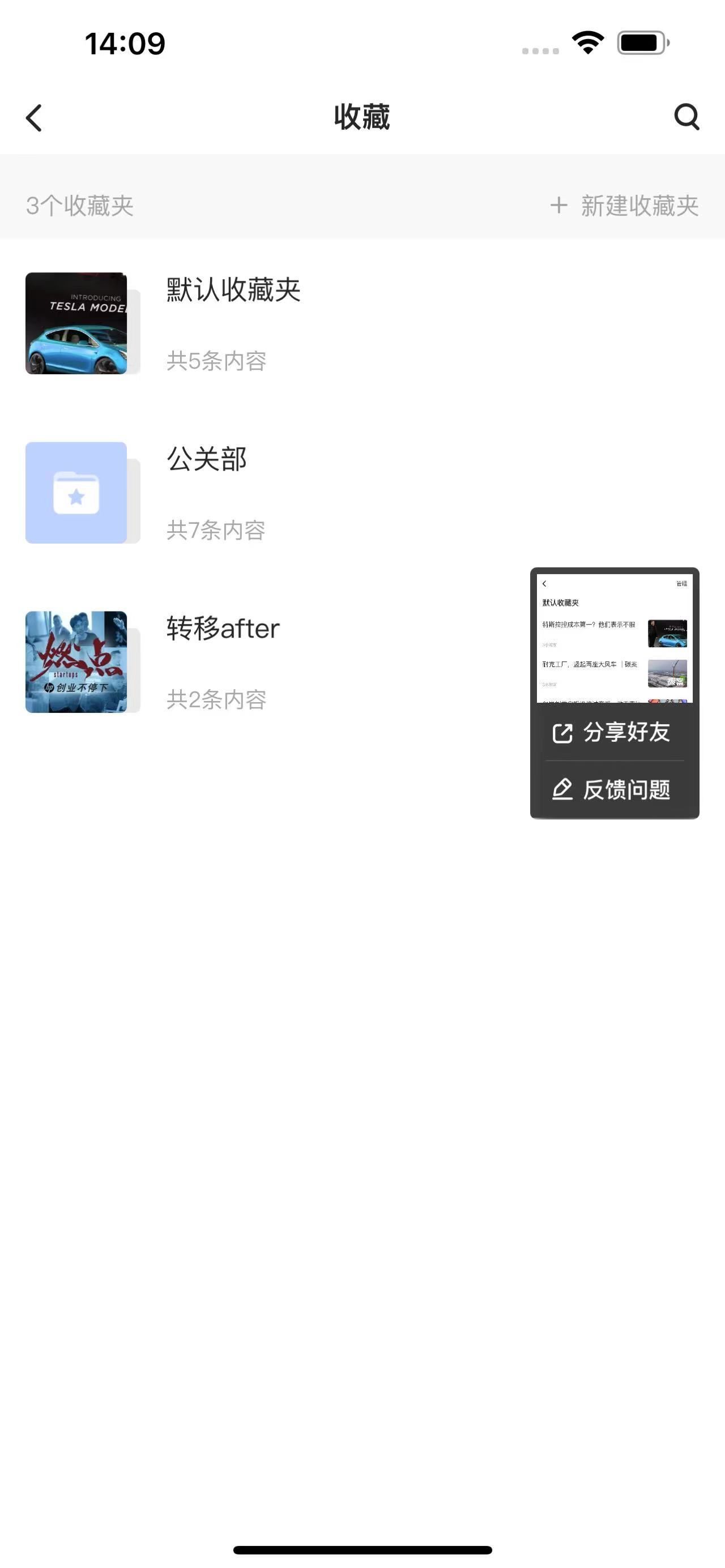
Task: Tap the screenshot preview thumbnail
Action: tap(614, 638)
